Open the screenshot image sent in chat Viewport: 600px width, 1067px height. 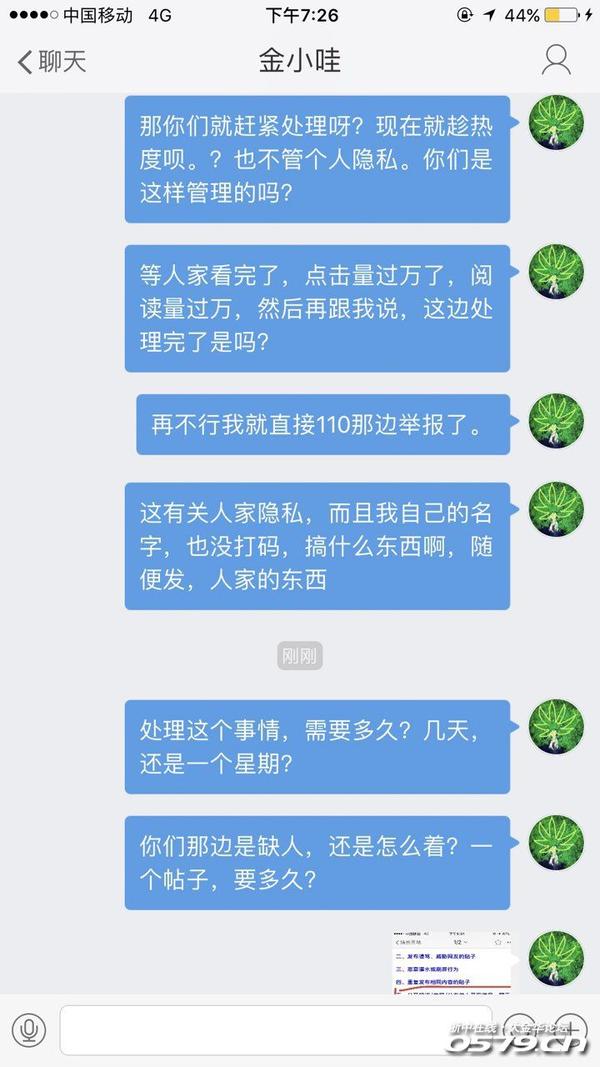click(455, 963)
